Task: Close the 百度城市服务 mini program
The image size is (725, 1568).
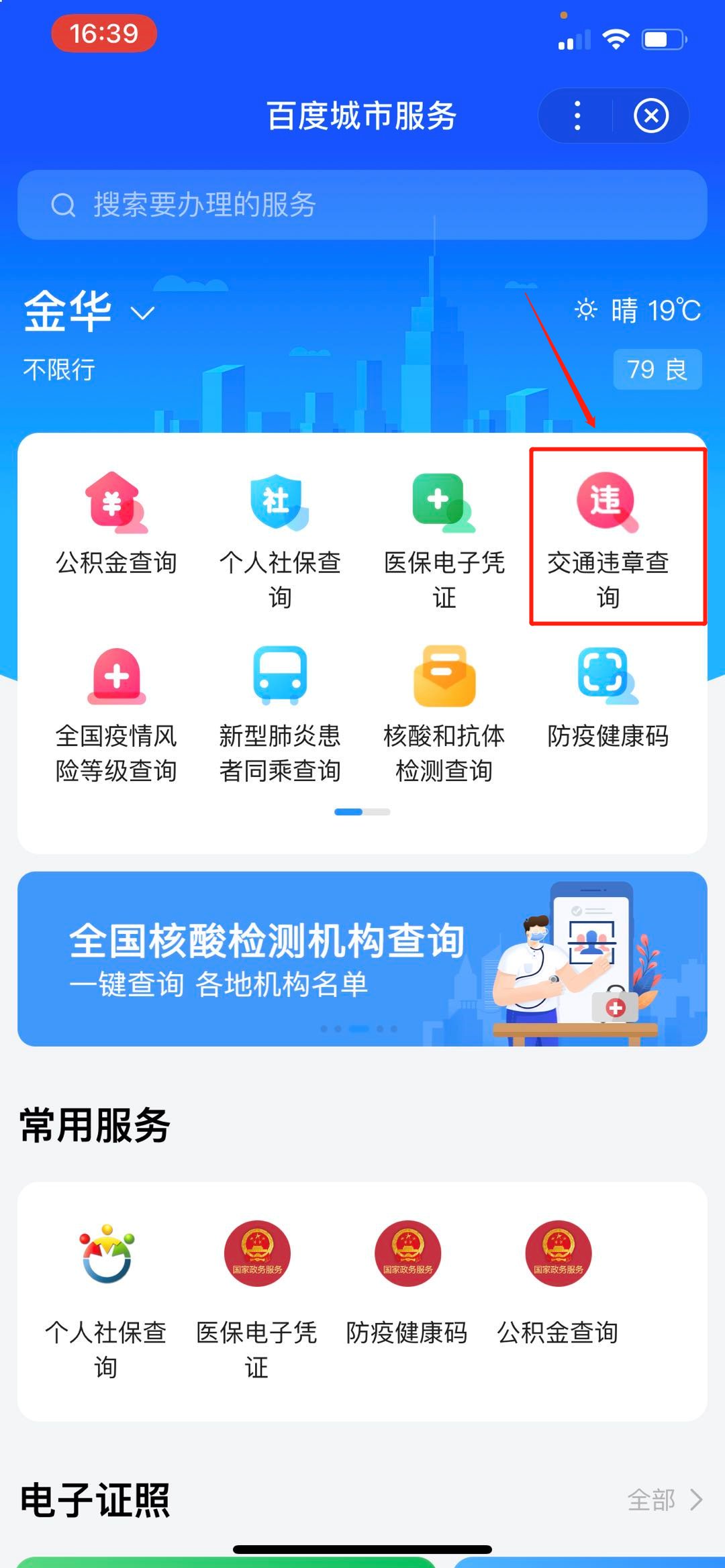Action: click(x=650, y=116)
